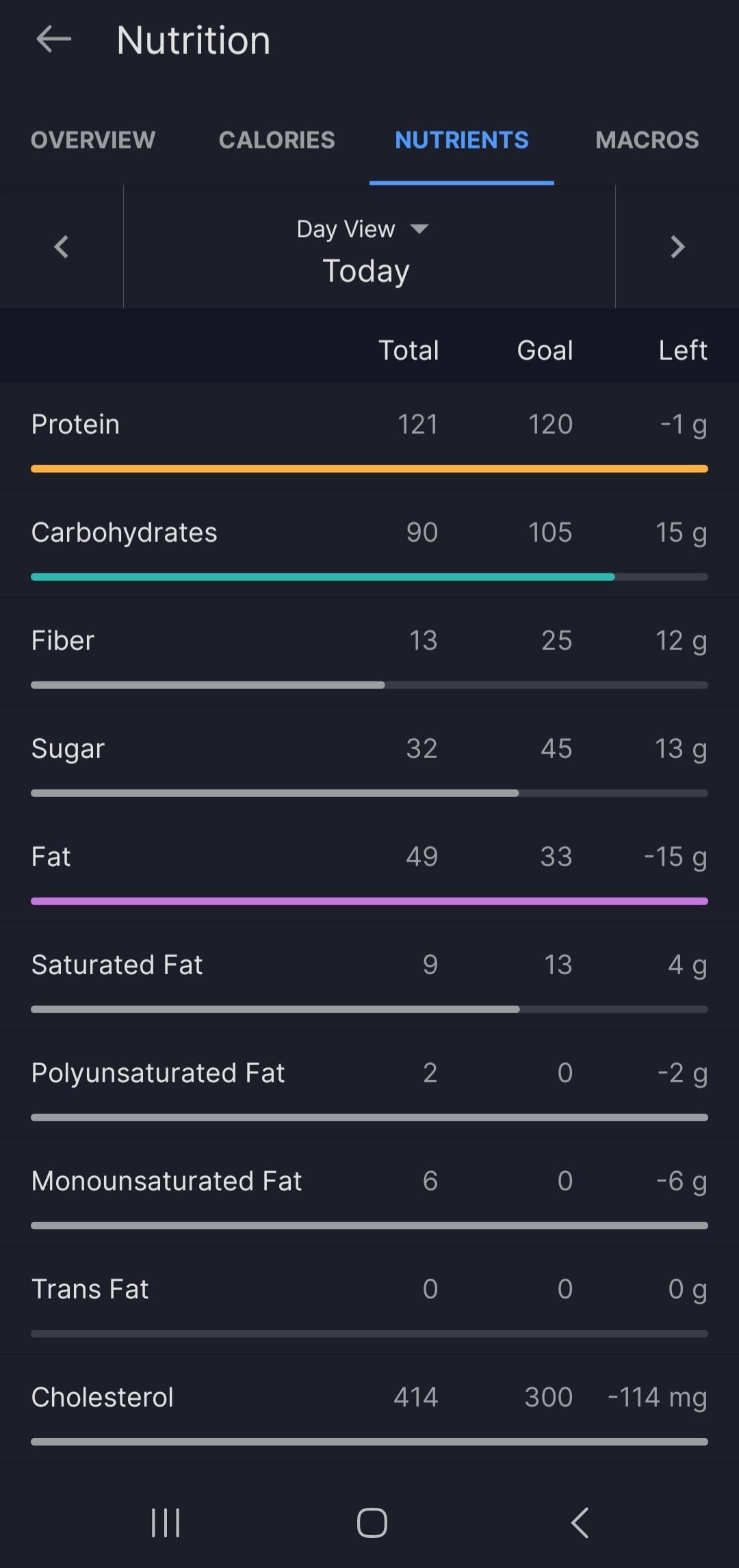Open recent apps from navigation bar
739x1568 pixels.
[x=166, y=1523]
